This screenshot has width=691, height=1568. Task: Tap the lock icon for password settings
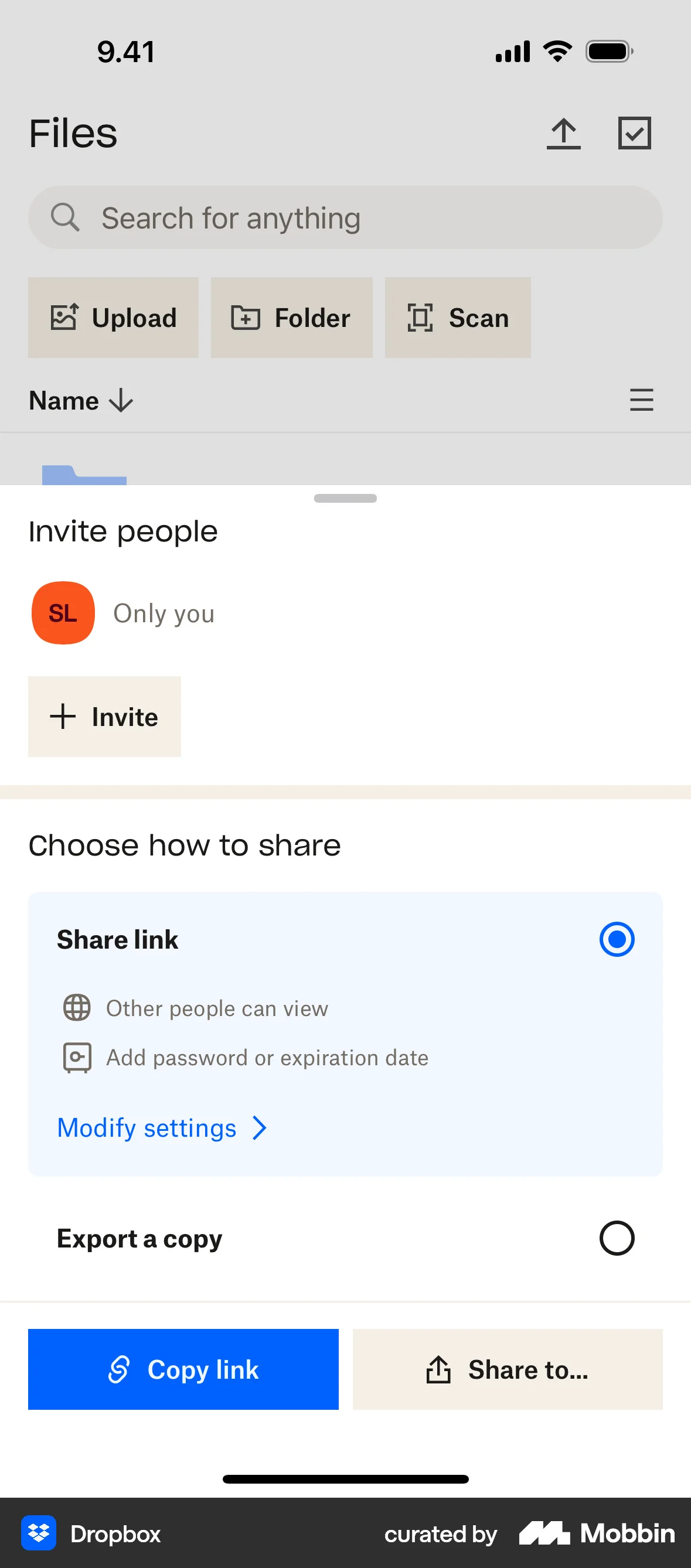[76, 1057]
